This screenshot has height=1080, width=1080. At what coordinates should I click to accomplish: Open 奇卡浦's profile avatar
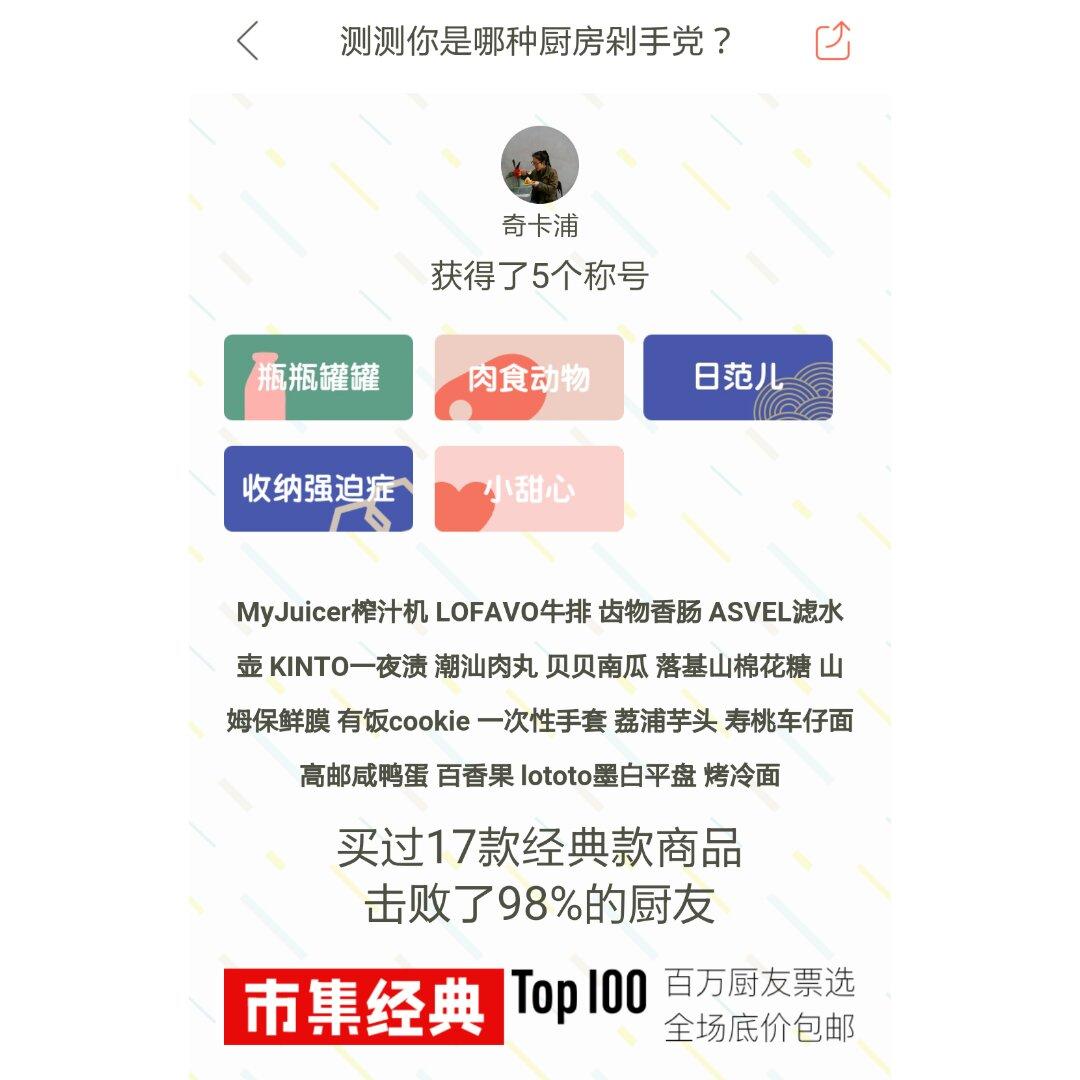pos(539,165)
